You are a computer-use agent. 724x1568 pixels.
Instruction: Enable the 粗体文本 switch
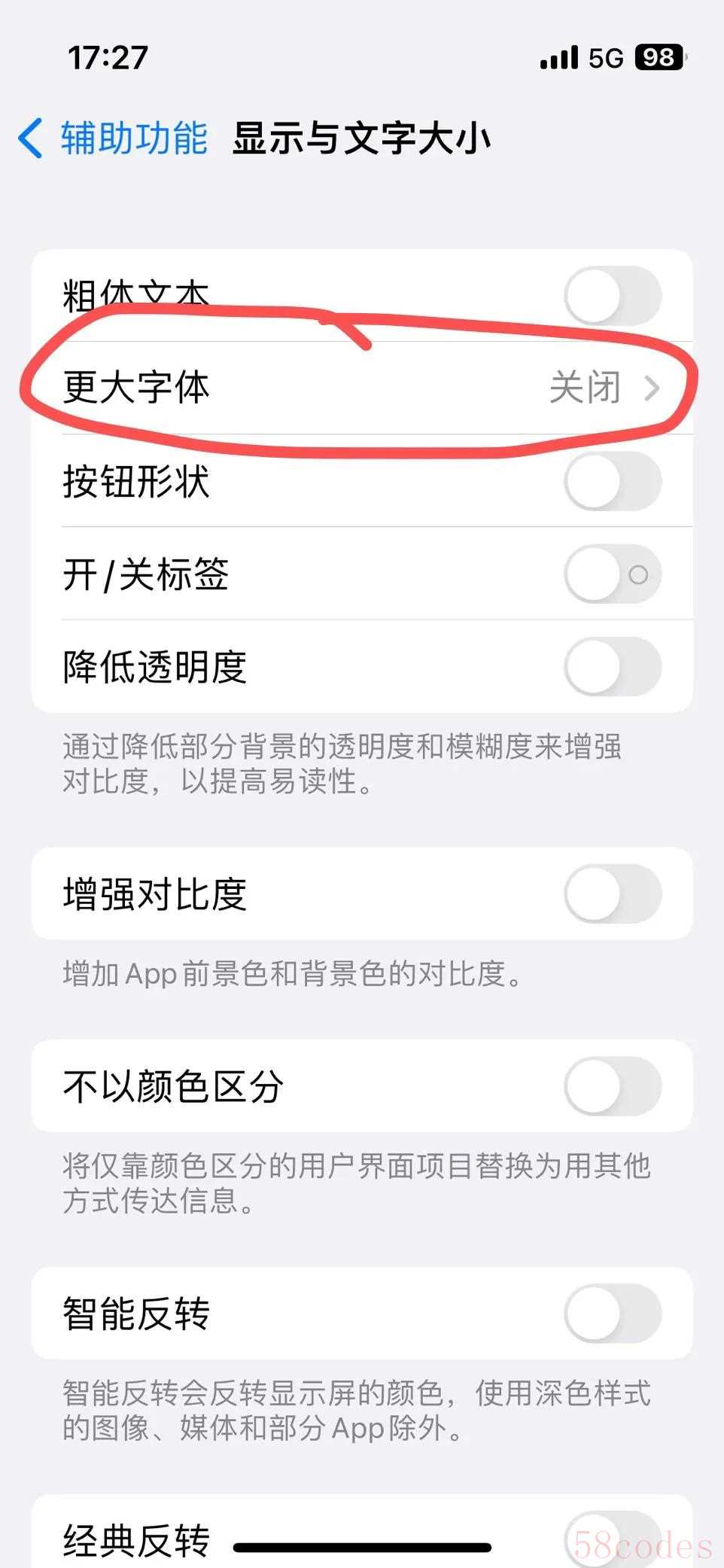coord(613,296)
